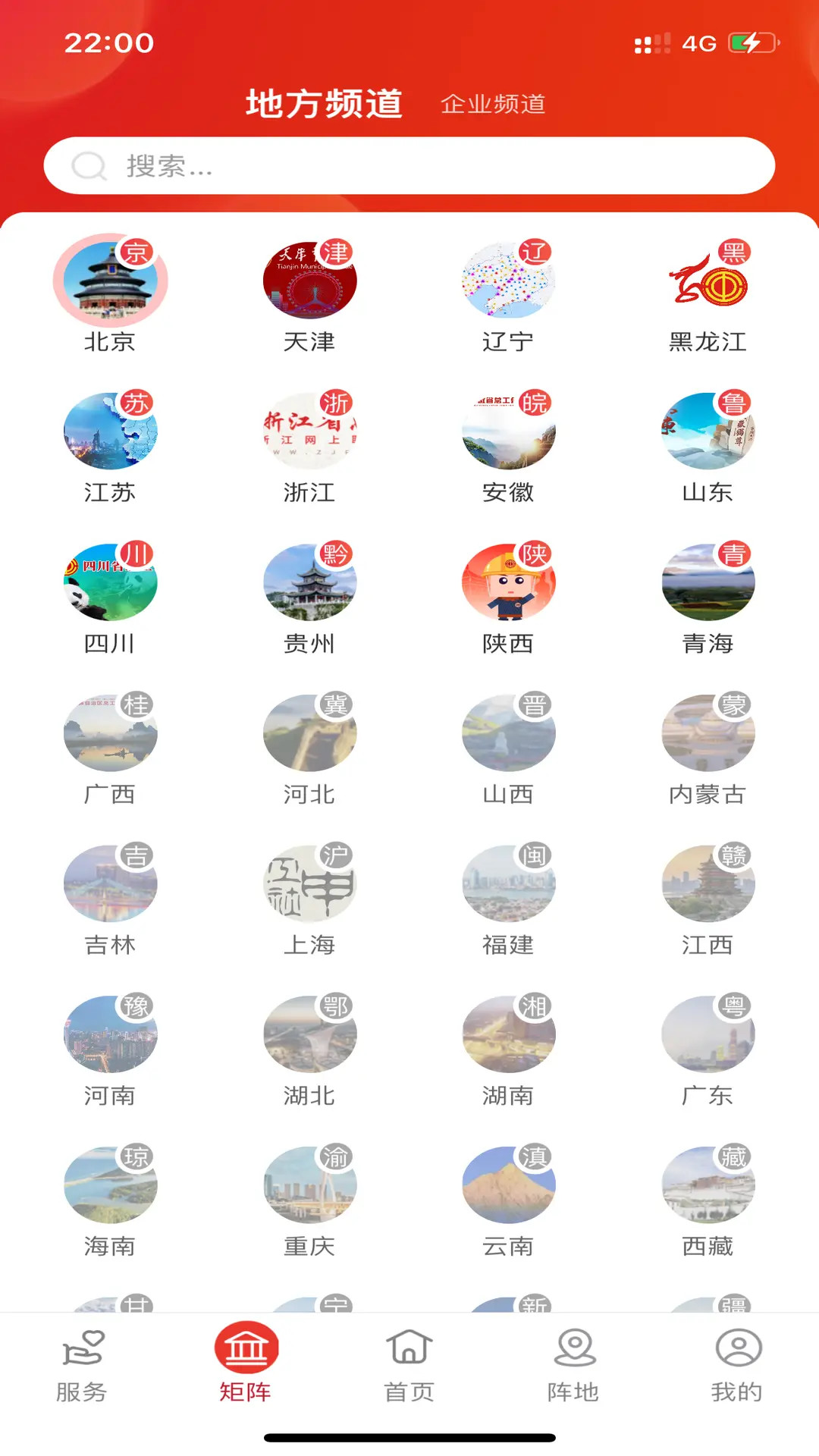Select the 上海 seal-style channel icon
The width and height of the screenshot is (819, 1456).
(310, 883)
